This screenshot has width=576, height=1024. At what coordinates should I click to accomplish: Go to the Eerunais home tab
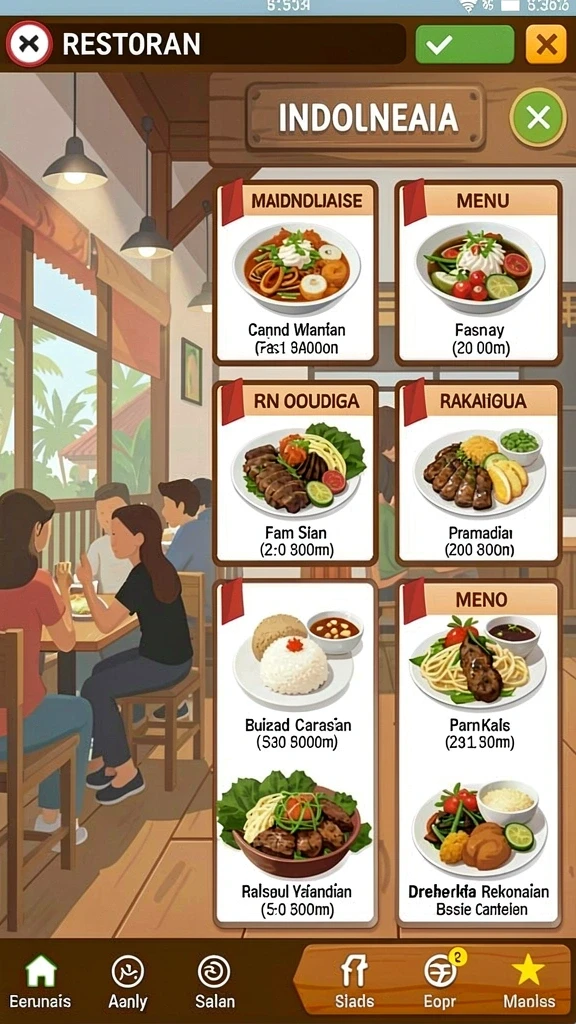coord(40,982)
